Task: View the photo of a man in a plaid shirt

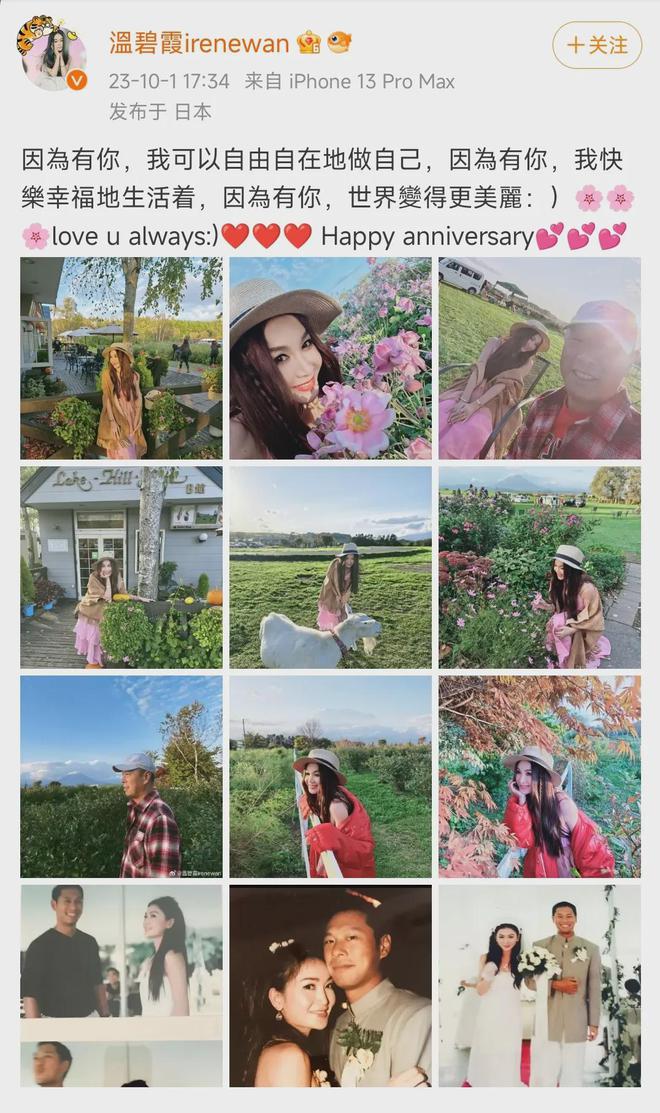Action: [x=121, y=777]
